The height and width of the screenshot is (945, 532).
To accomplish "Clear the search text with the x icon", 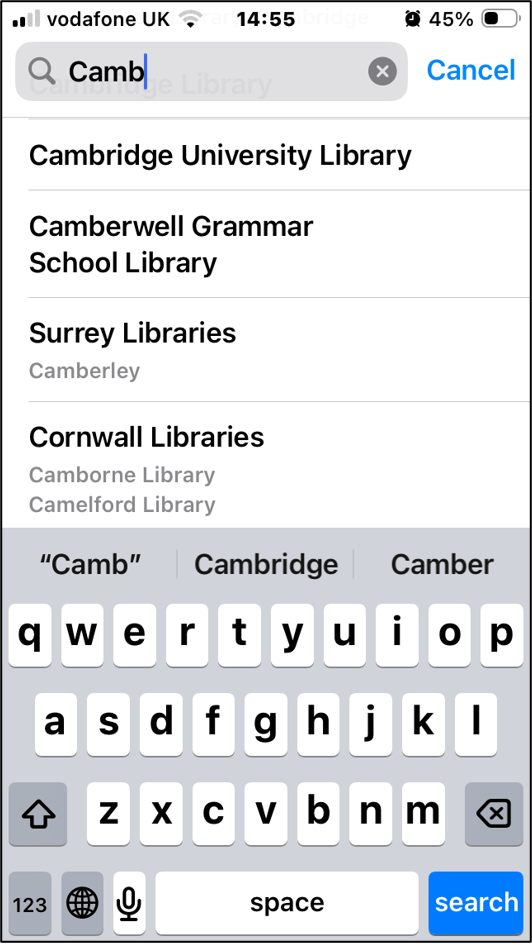I will pyautogui.click(x=382, y=72).
